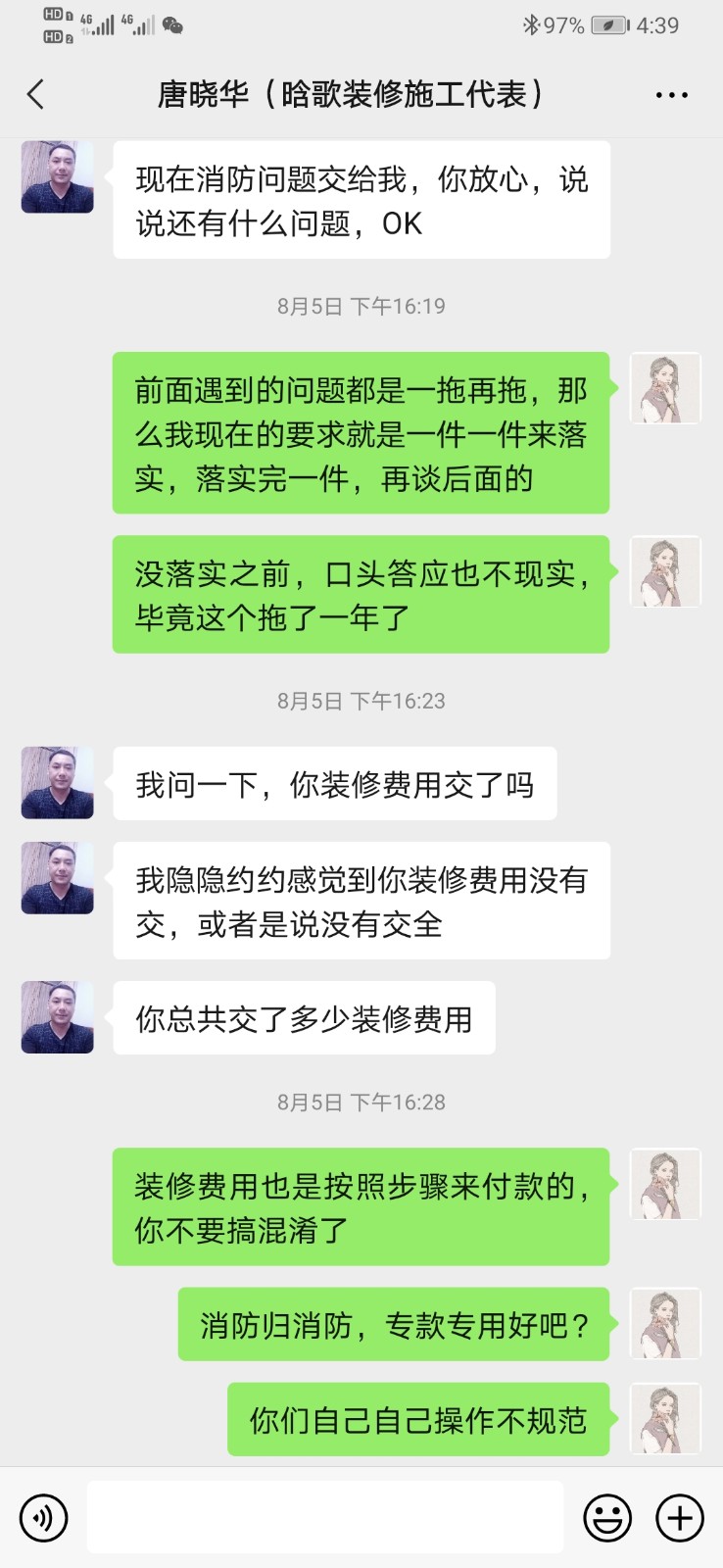Open the emoji picker
This screenshot has height=1568, width=723.
(x=607, y=1518)
